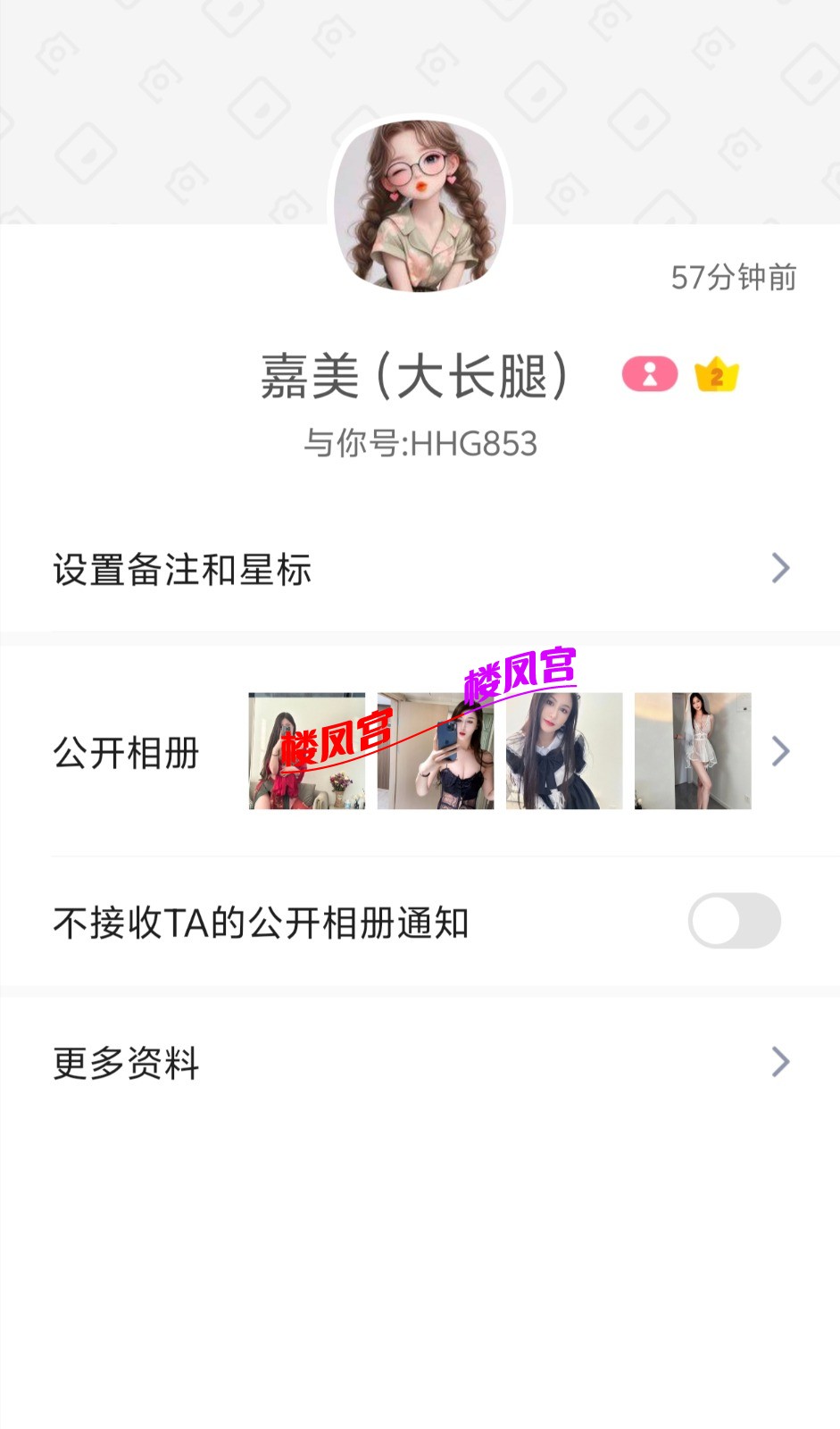The image size is (840, 1429).
Task: Open 更多资料 for more profile info
Action: [x=420, y=1062]
